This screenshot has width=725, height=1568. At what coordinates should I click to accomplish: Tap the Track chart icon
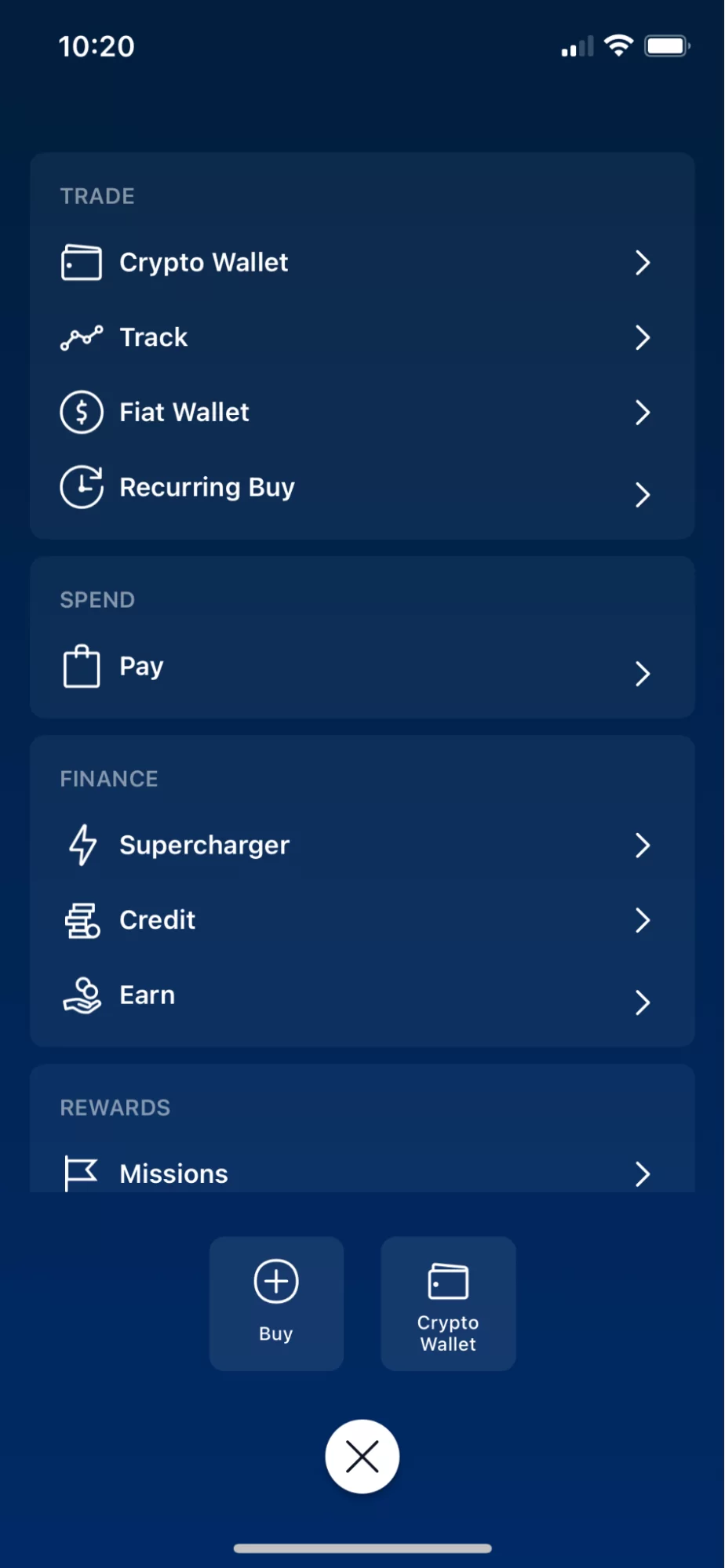(80, 337)
